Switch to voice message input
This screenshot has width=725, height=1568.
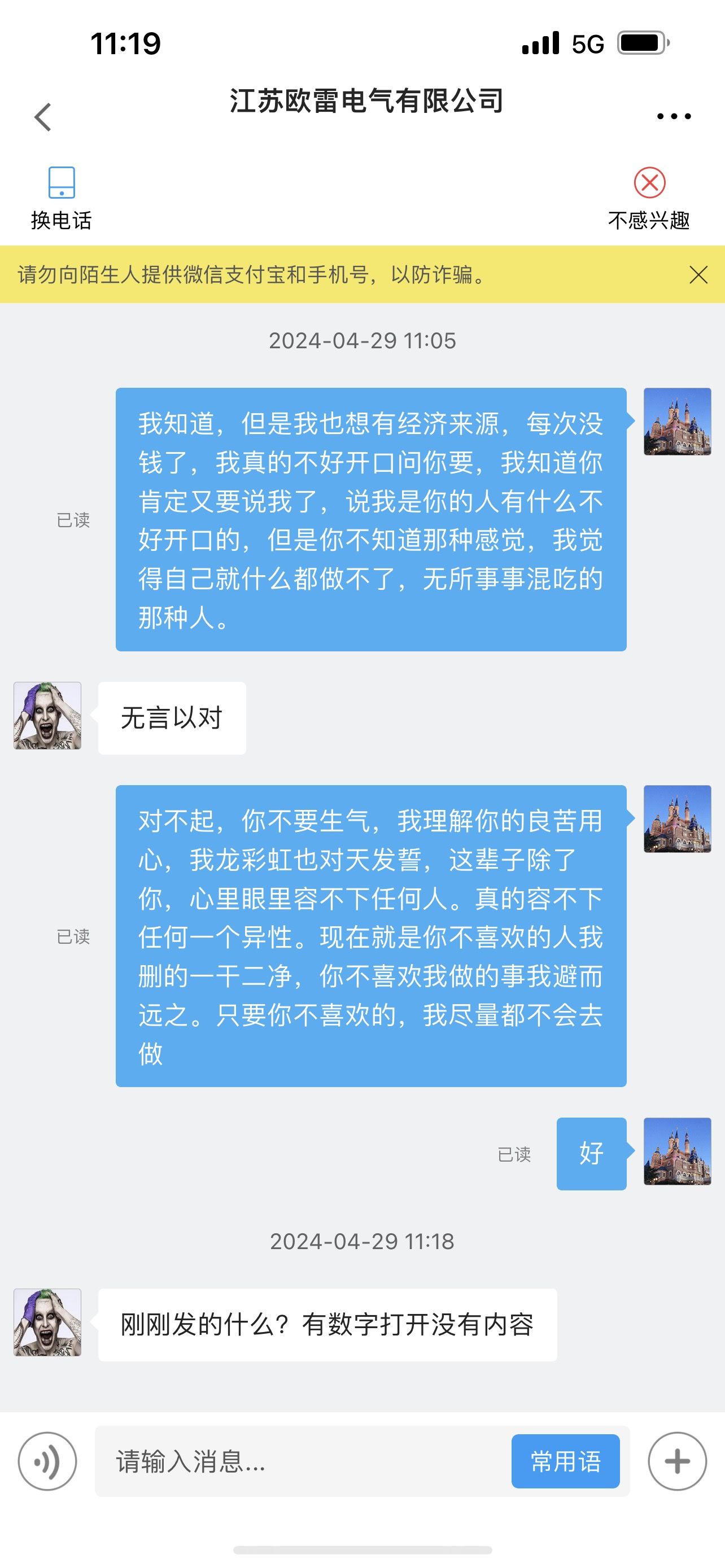[x=47, y=1461]
